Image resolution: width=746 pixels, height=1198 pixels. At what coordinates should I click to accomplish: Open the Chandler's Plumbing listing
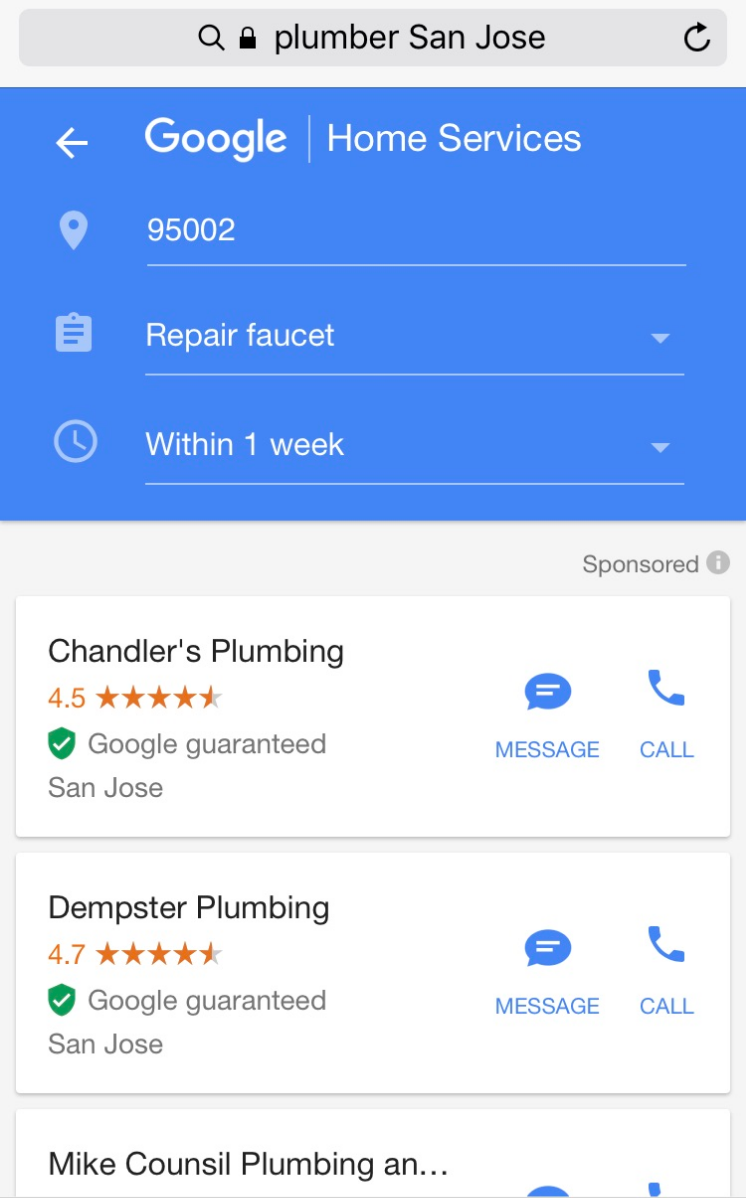pos(196,652)
